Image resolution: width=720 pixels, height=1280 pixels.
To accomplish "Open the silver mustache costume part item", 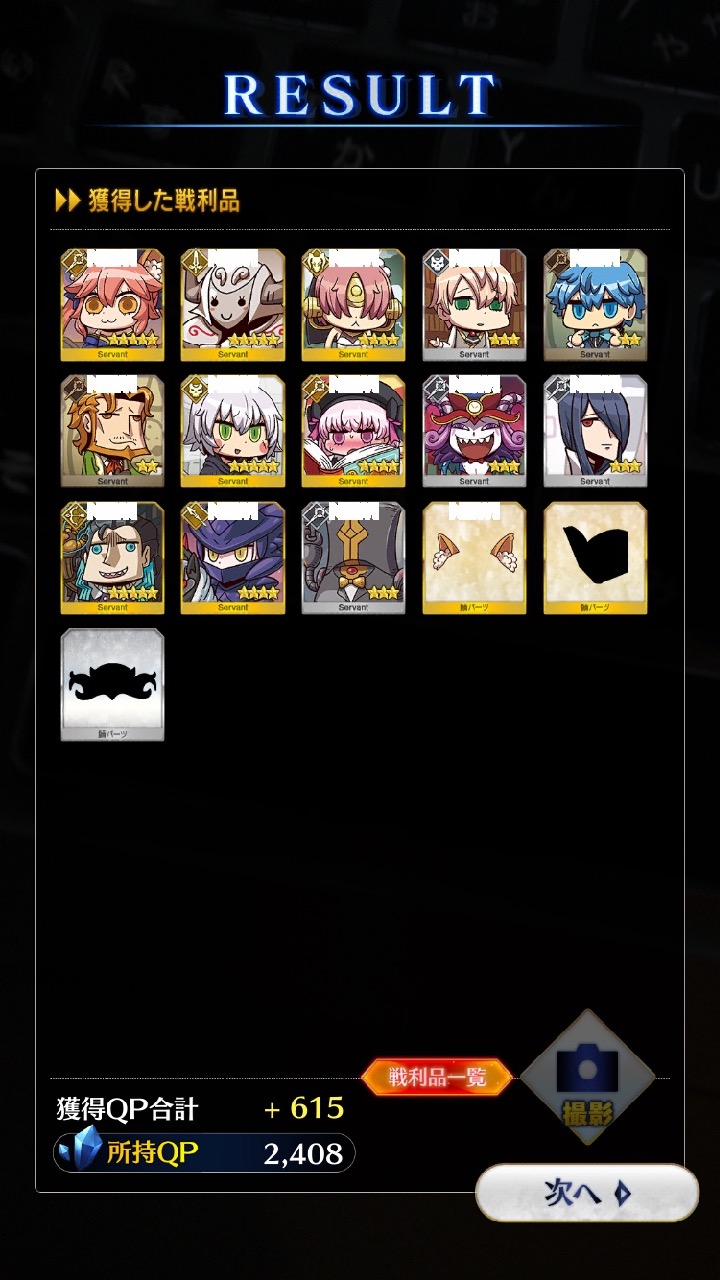I will point(113,684).
